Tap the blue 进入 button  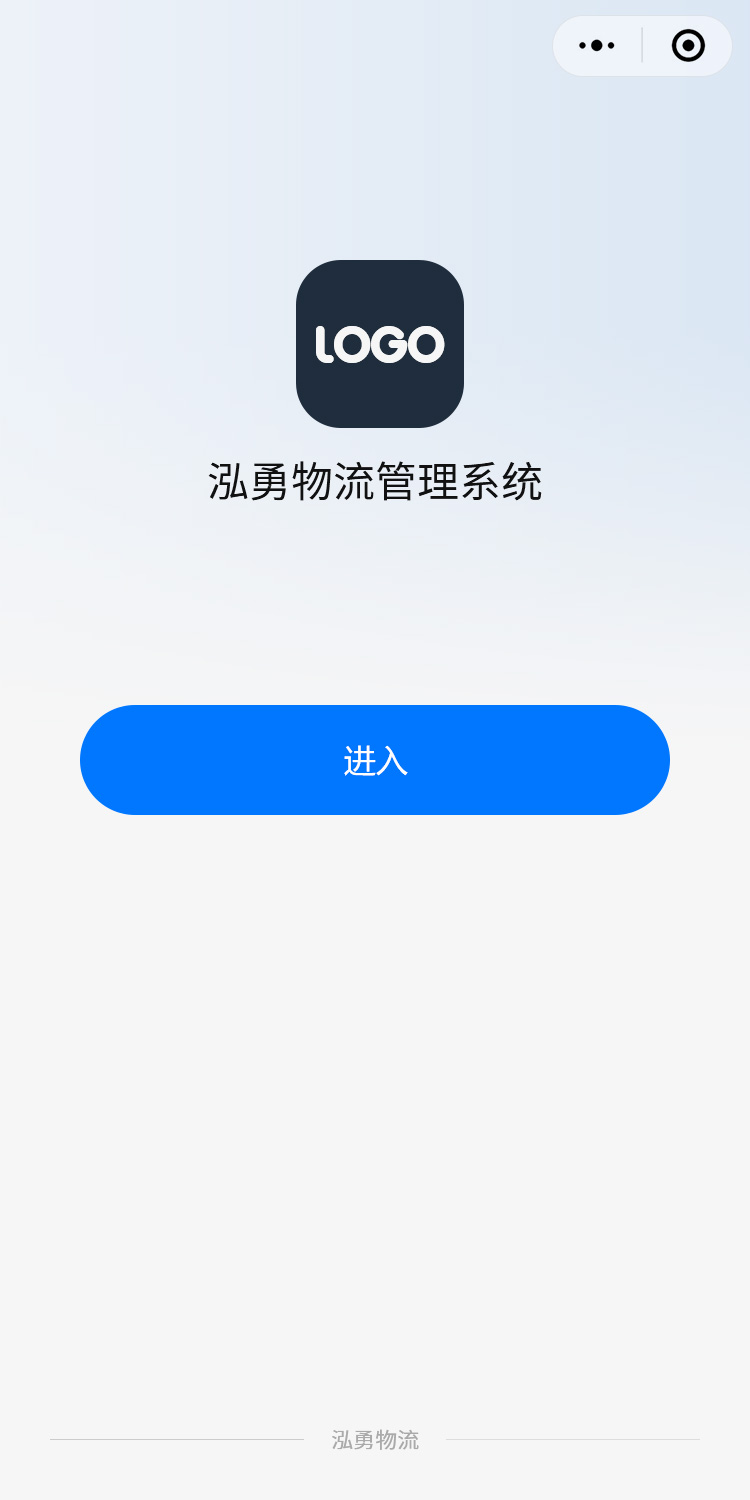(375, 760)
